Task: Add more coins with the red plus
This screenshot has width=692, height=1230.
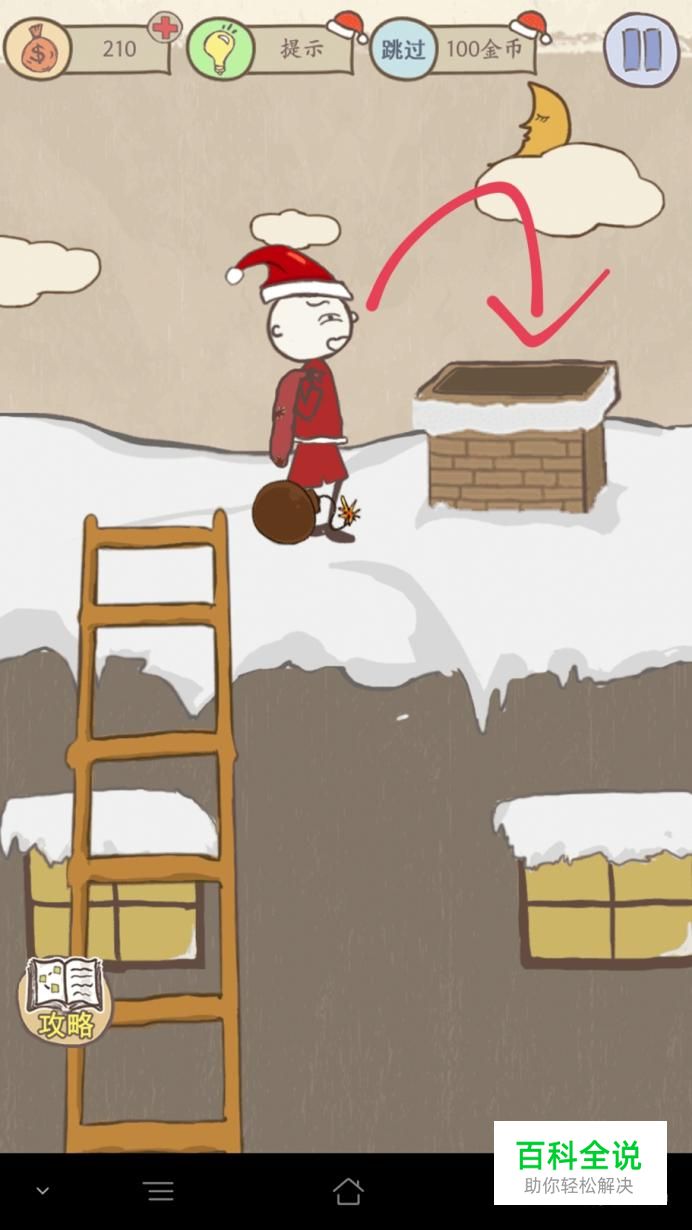Action: pyautogui.click(x=164, y=27)
